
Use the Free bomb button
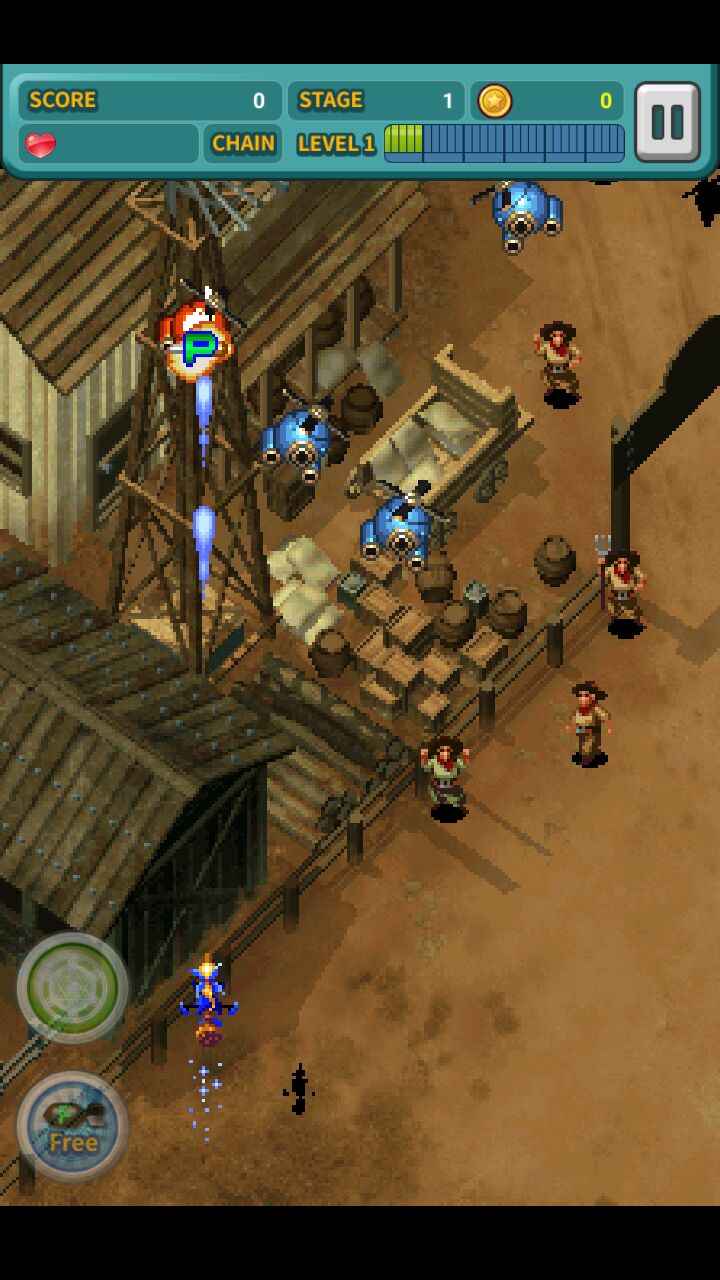pyautogui.click(x=72, y=1127)
